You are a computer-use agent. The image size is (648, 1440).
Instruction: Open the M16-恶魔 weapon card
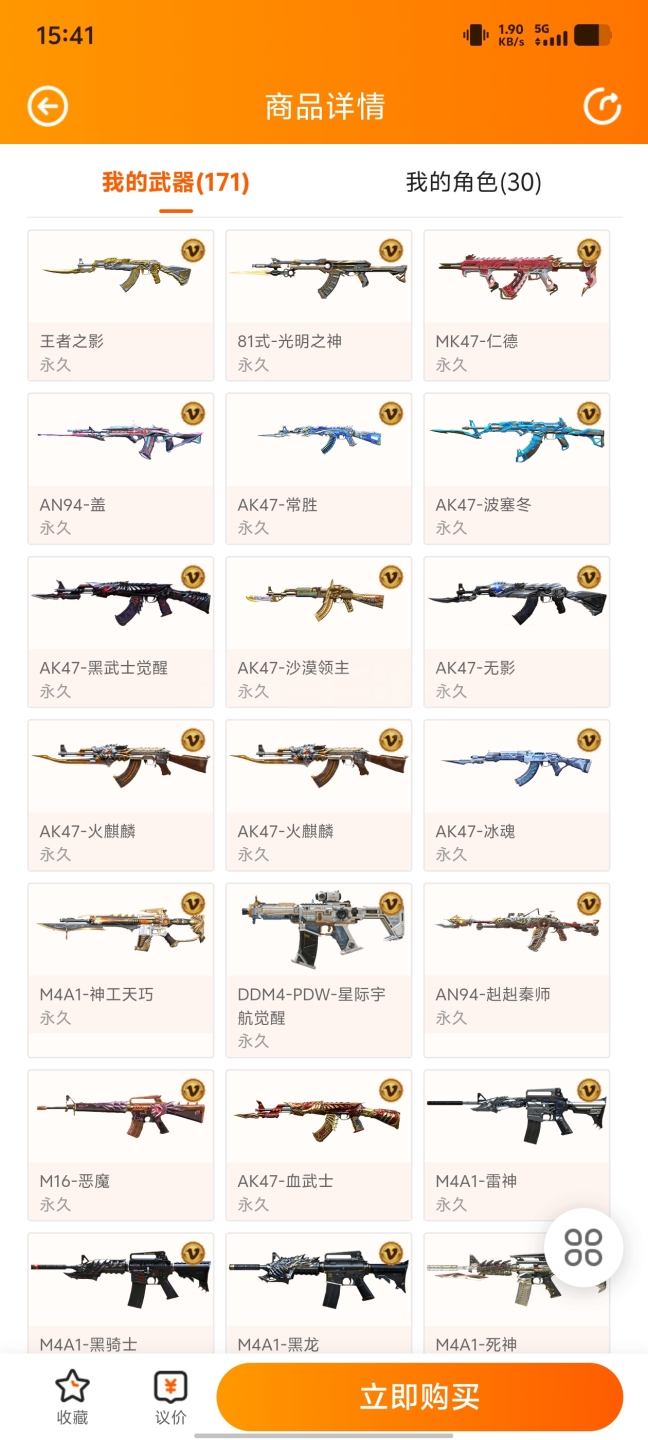[x=120, y=1144]
